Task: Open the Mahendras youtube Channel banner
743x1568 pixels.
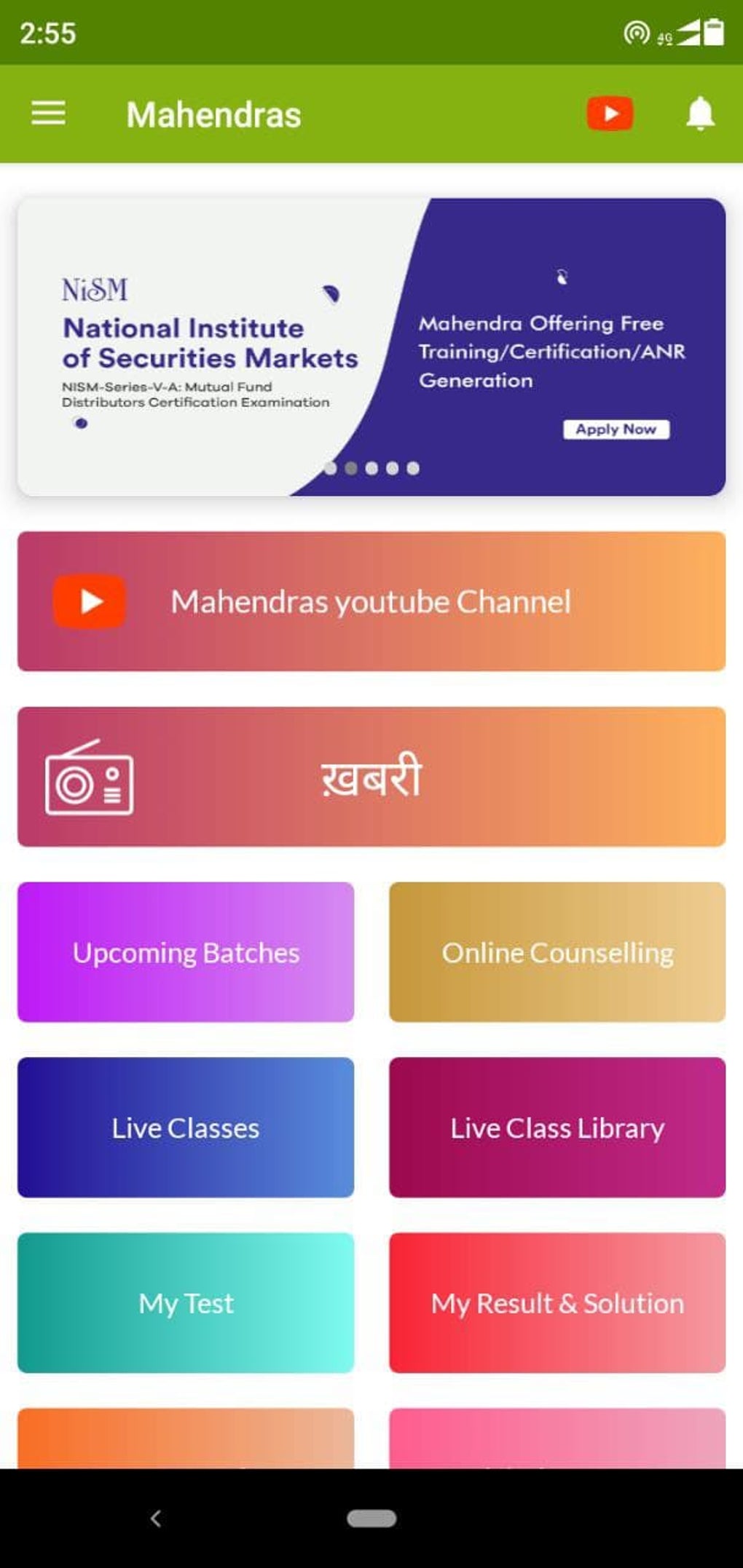Action: pyautogui.click(x=370, y=601)
